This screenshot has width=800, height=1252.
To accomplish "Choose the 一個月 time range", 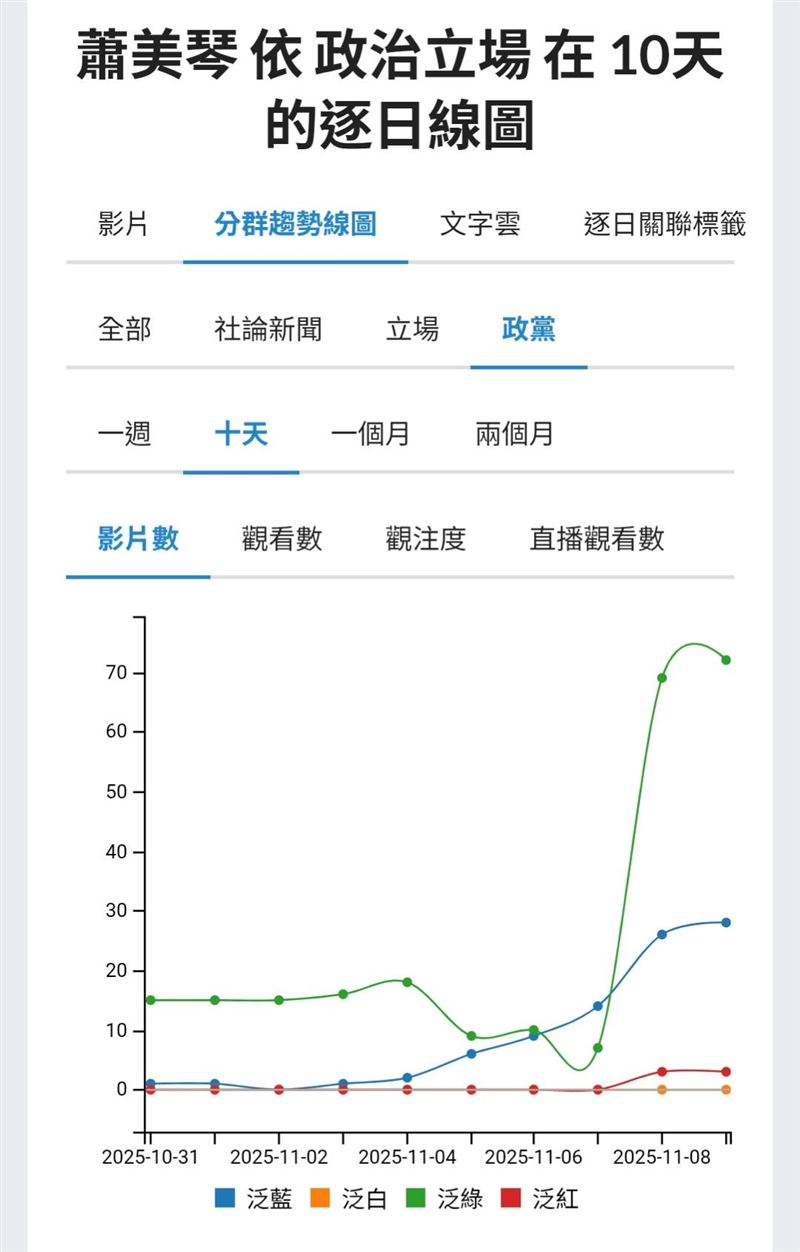I will (x=370, y=434).
